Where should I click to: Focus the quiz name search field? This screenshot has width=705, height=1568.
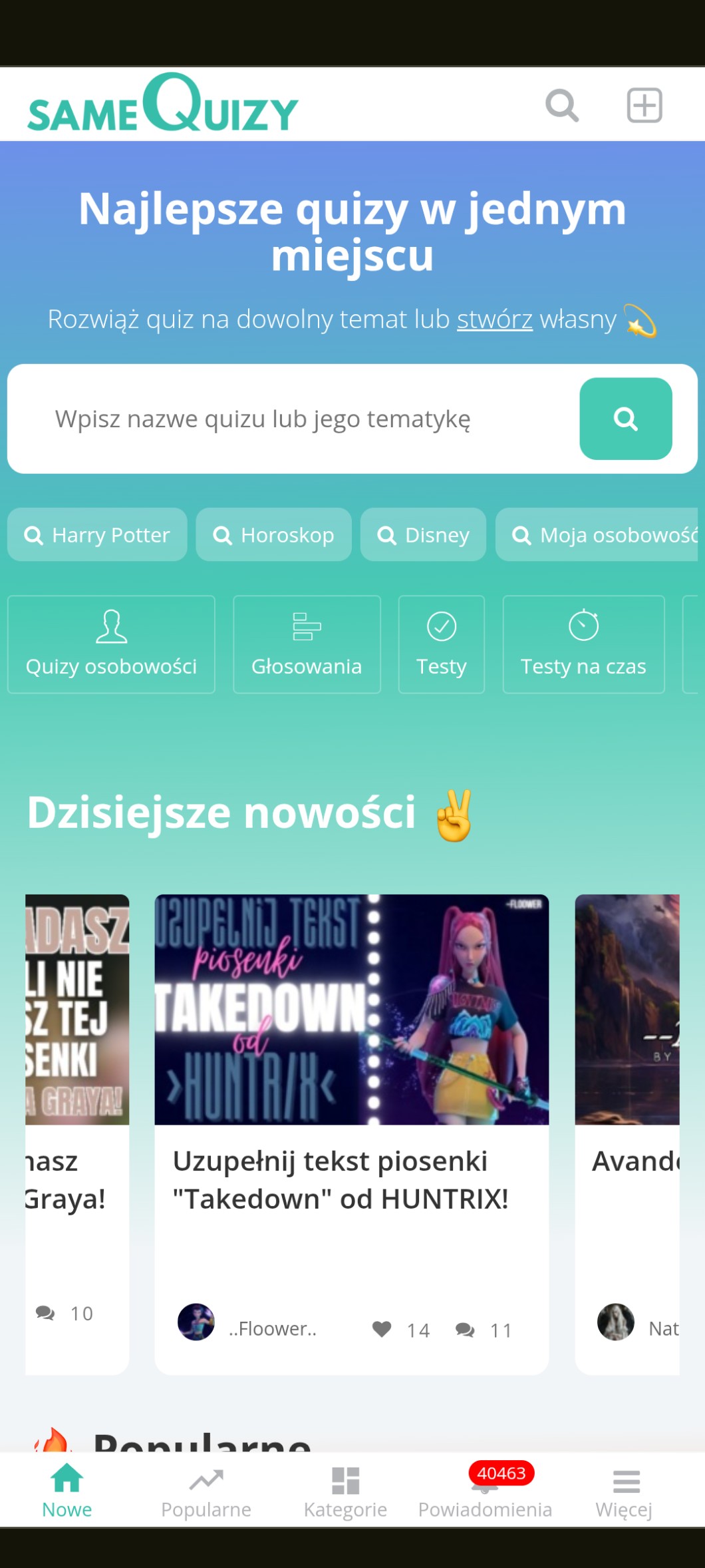pos(293,419)
